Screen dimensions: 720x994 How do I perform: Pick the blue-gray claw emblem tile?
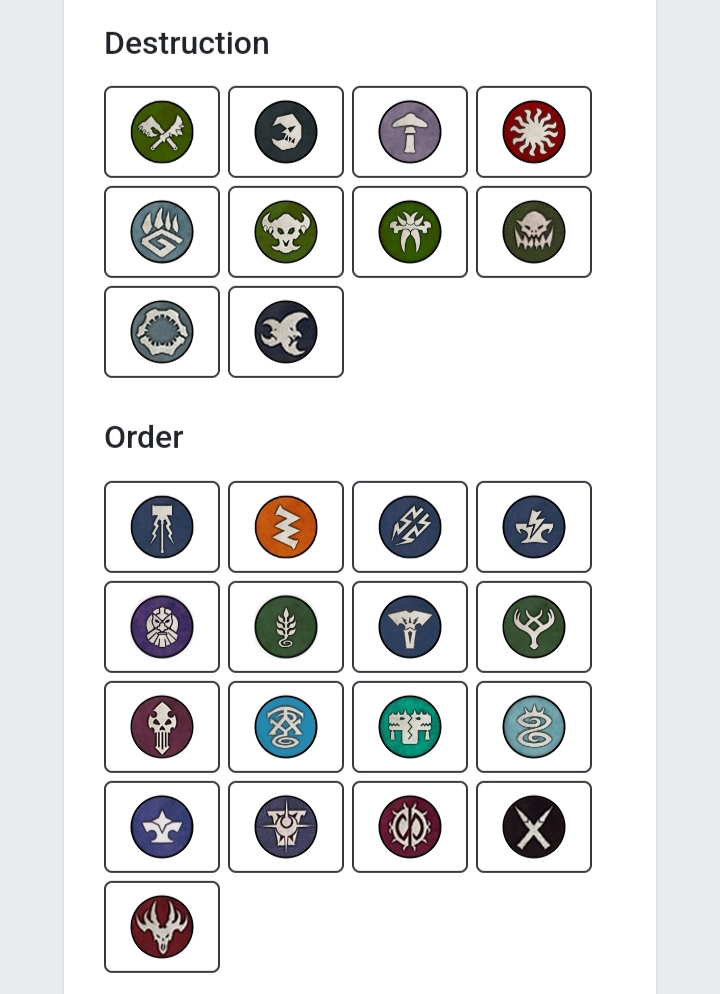tap(162, 232)
